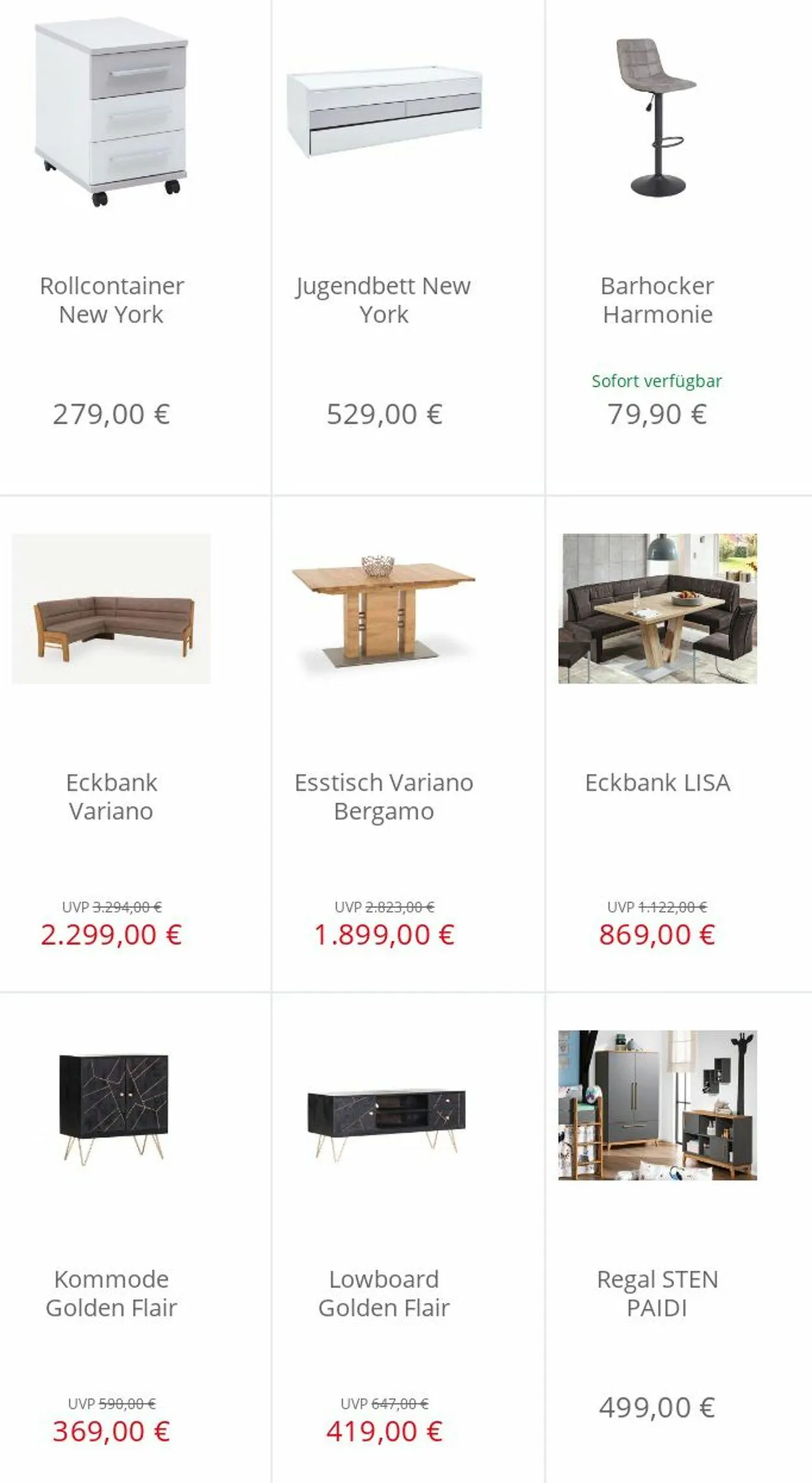The image size is (812, 1483).
Task: Show the Eckbank LISA product page
Action: [x=657, y=782]
